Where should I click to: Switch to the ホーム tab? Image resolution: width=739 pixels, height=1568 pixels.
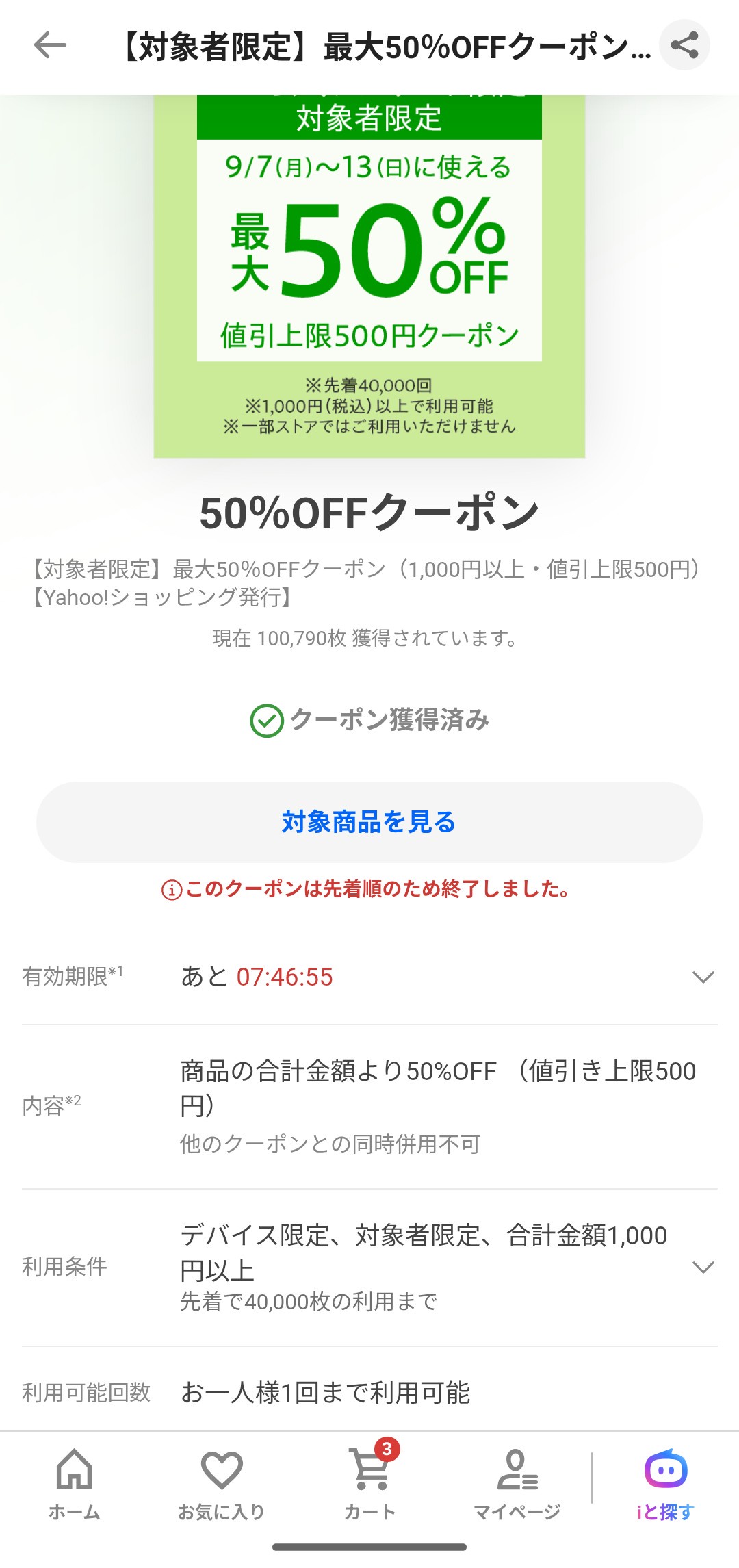click(x=74, y=1484)
